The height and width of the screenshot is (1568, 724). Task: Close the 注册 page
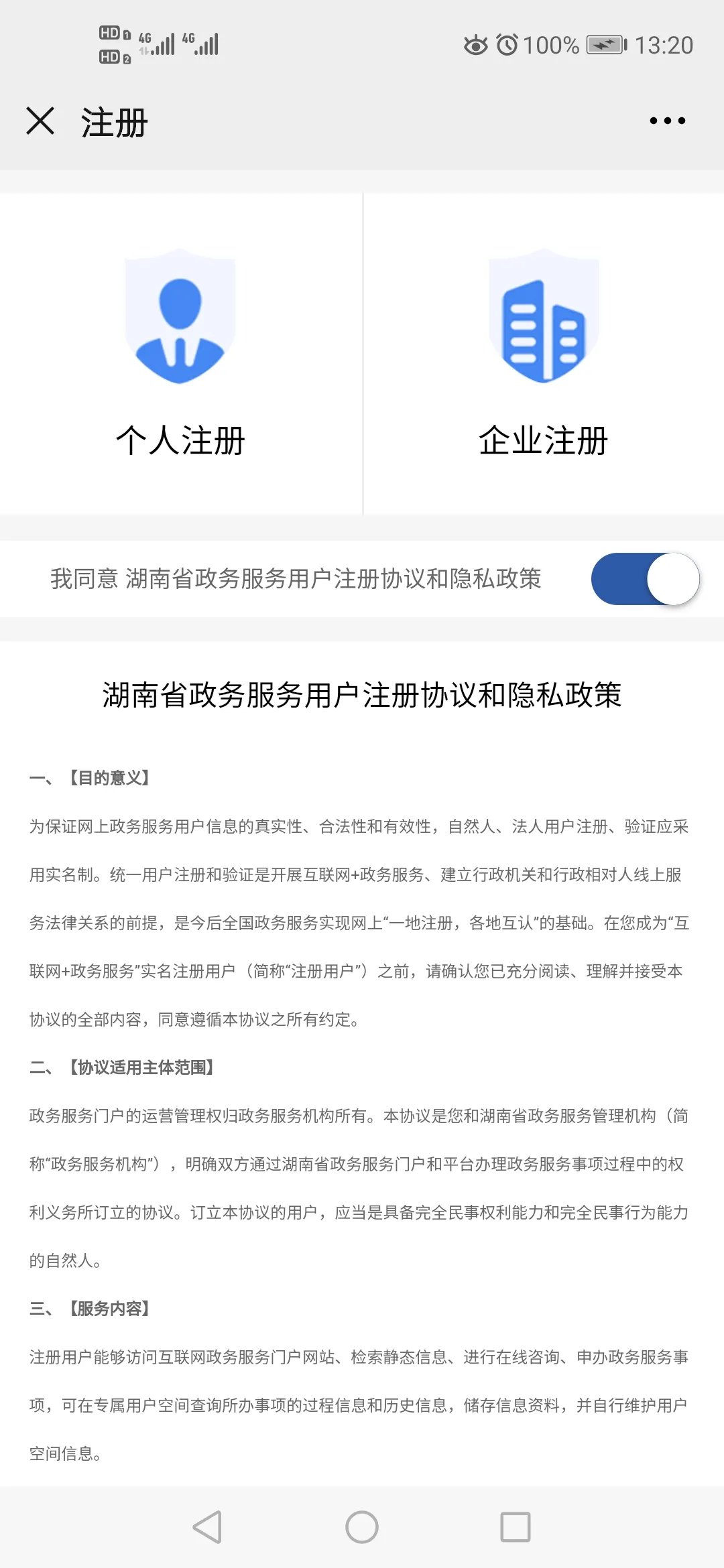40,121
